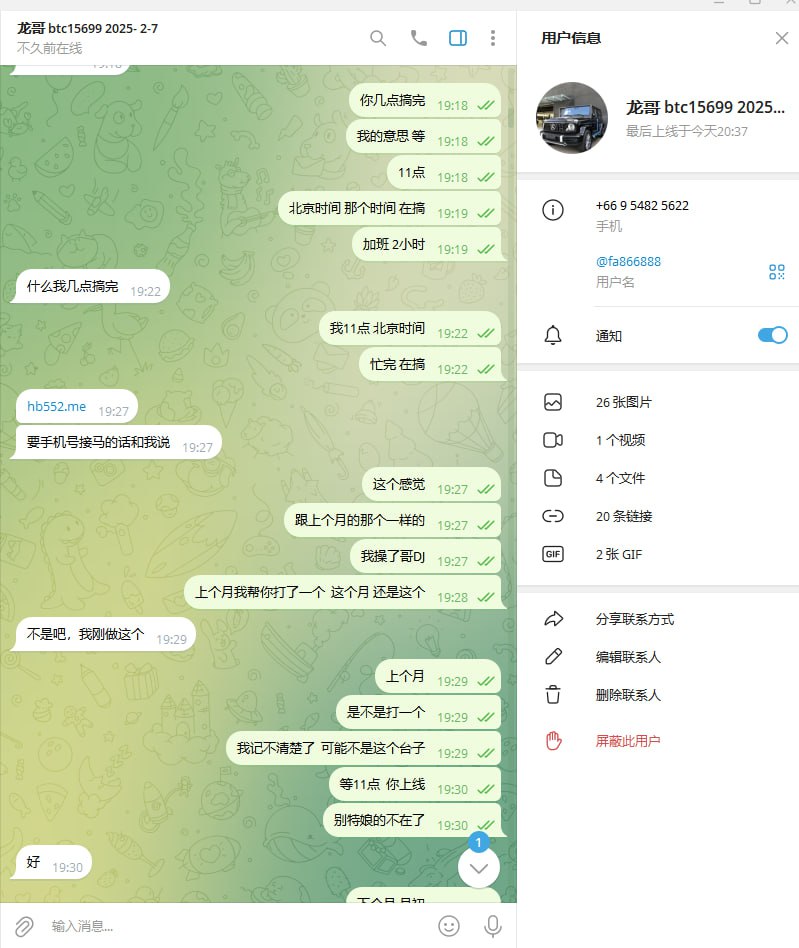
Task: Select 删除联系人
Action: 628,695
